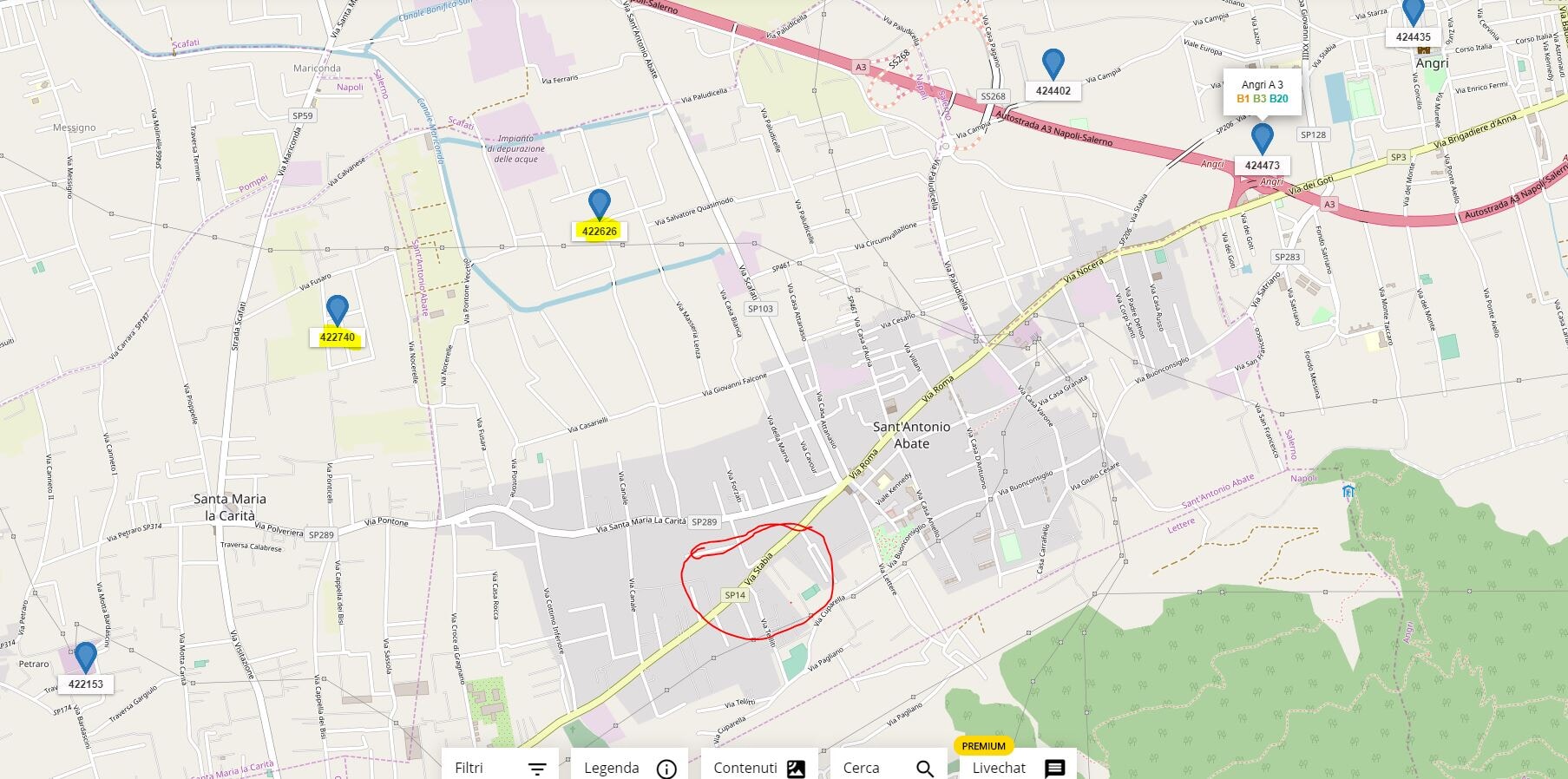This screenshot has width=1568, height=779.
Task: Select map marker 422153
Action: pyautogui.click(x=85, y=657)
